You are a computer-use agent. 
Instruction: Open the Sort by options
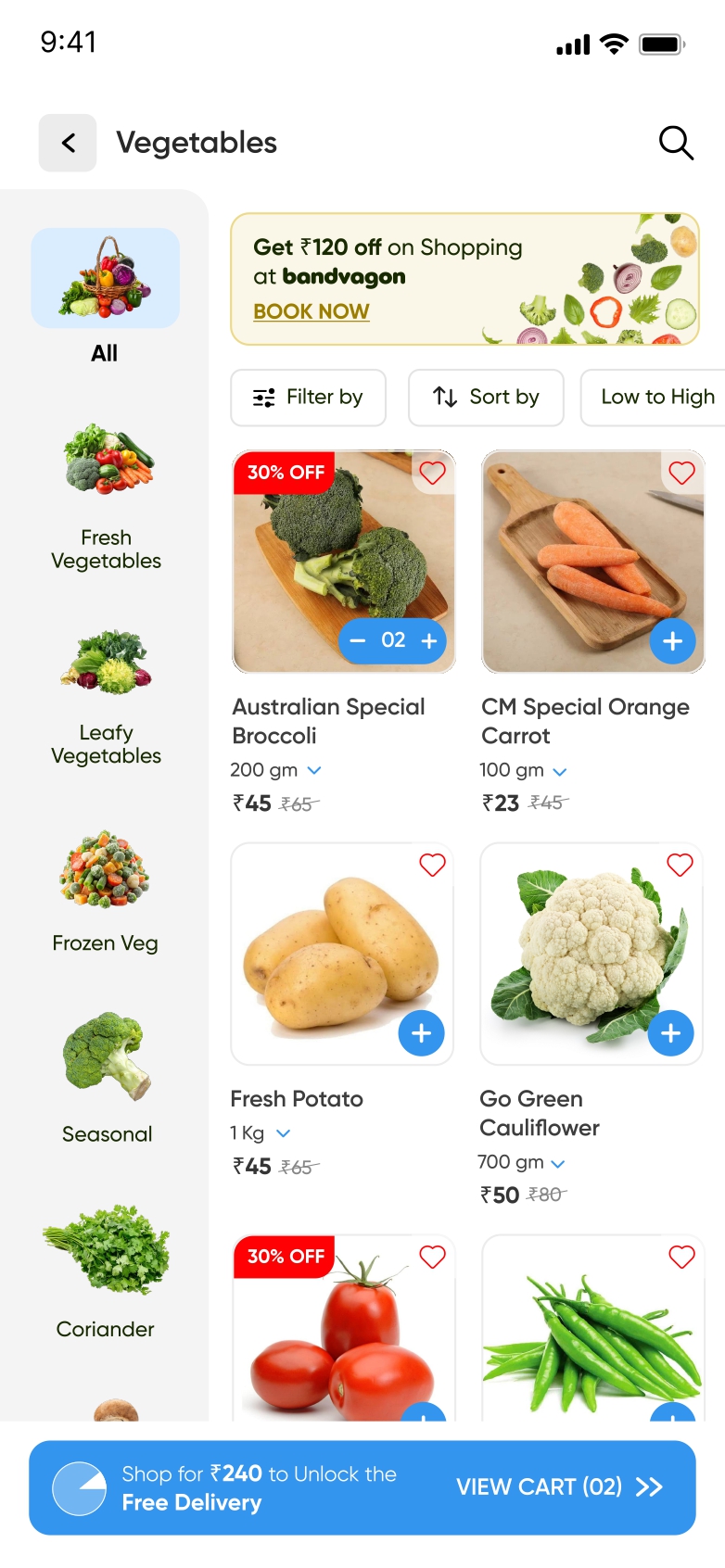pos(486,398)
